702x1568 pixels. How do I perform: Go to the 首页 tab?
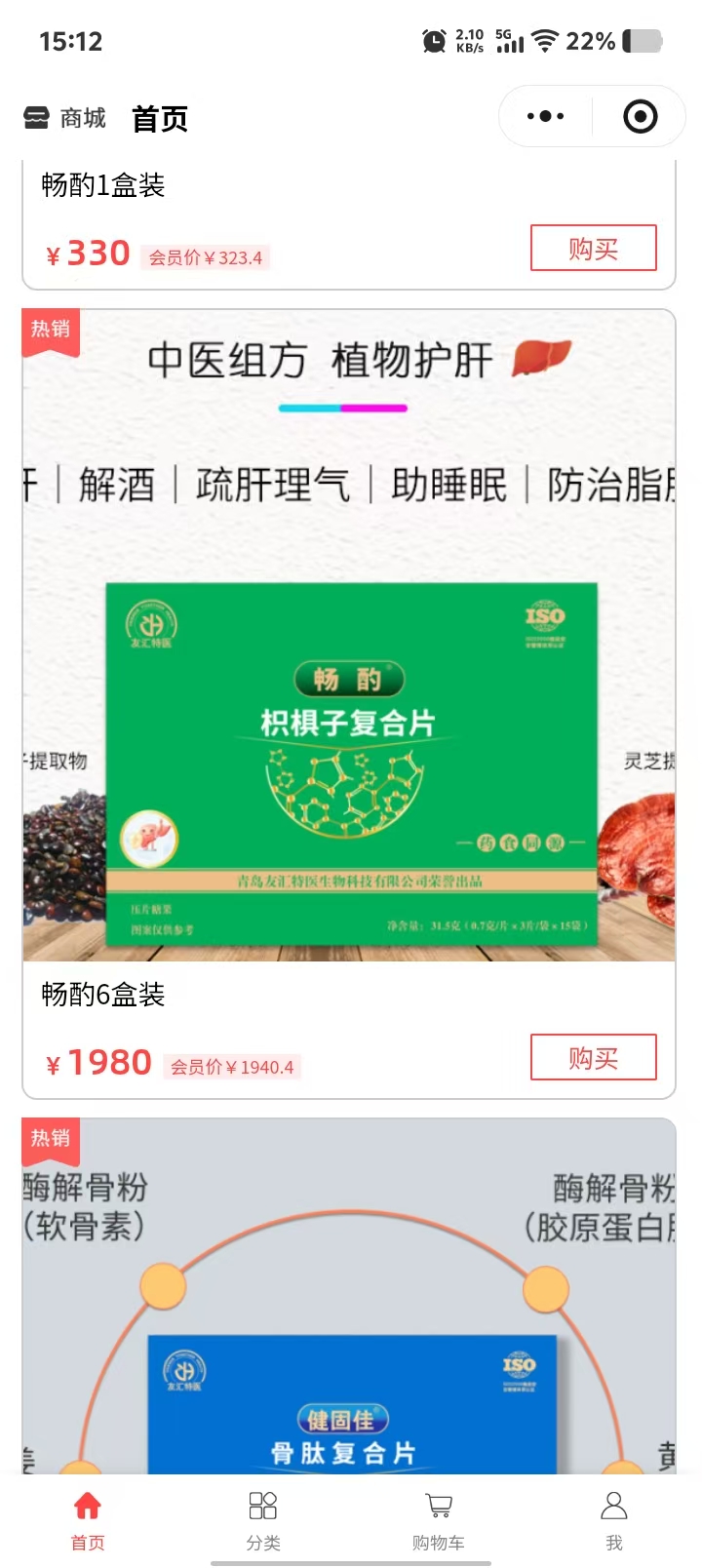(x=88, y=1519)
